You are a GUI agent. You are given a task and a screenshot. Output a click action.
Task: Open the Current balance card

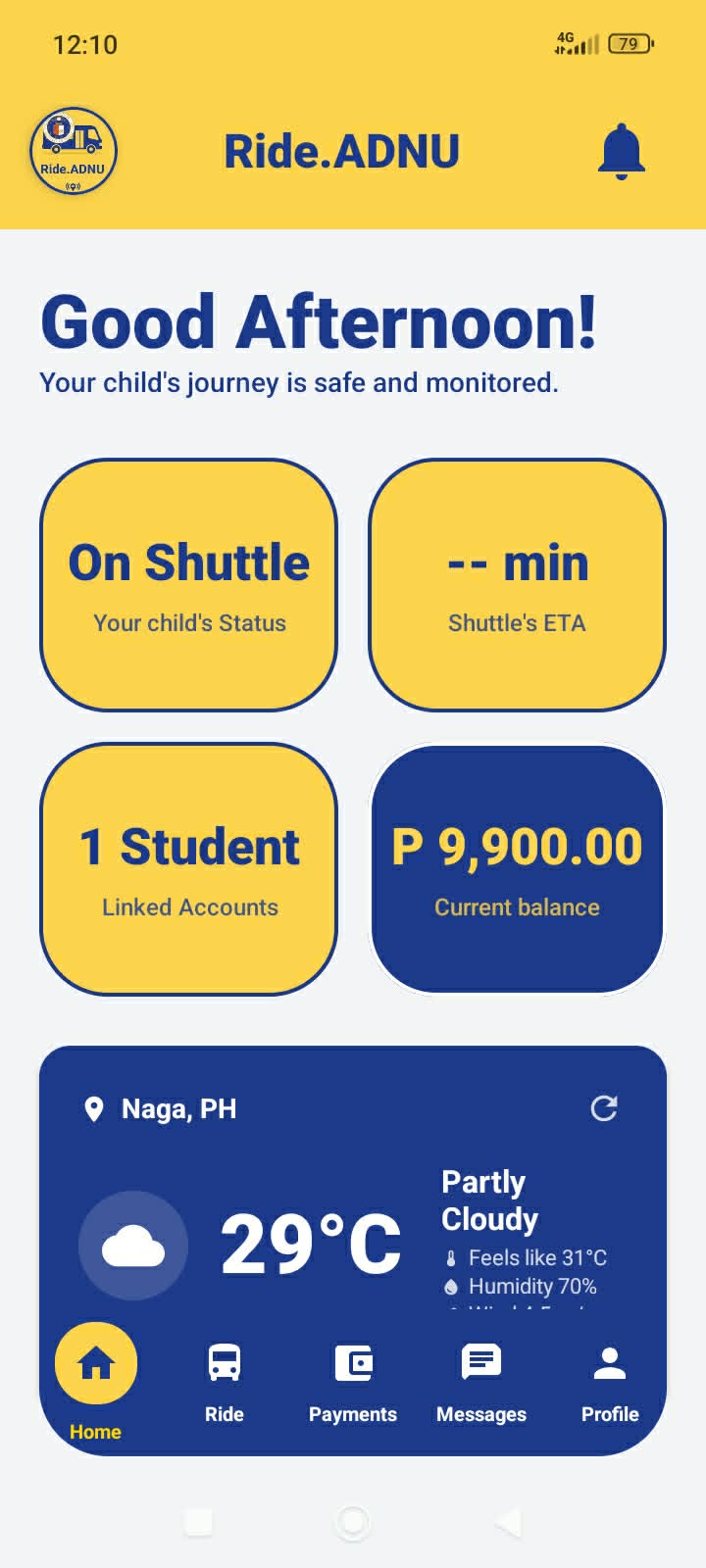pyautogui.click(x=517, y=869)
